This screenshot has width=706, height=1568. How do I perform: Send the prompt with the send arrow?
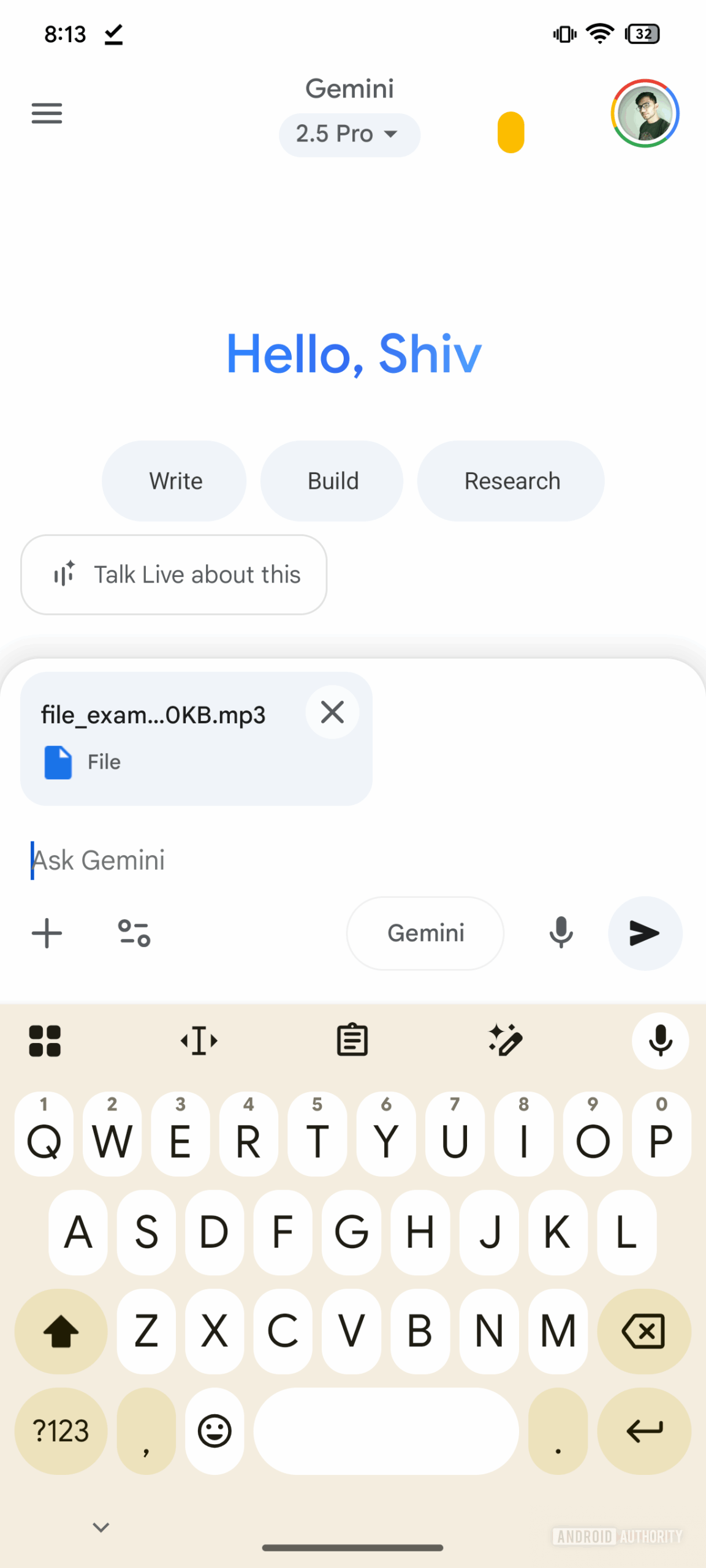(645, 933)
